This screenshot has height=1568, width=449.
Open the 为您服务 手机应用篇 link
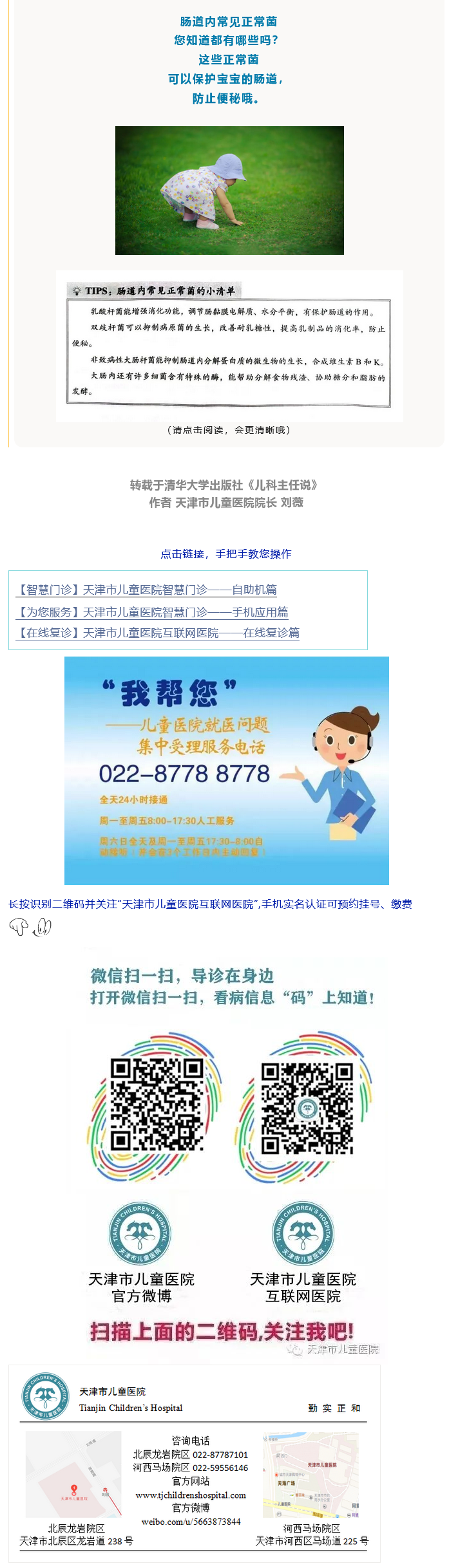[153, 612]
